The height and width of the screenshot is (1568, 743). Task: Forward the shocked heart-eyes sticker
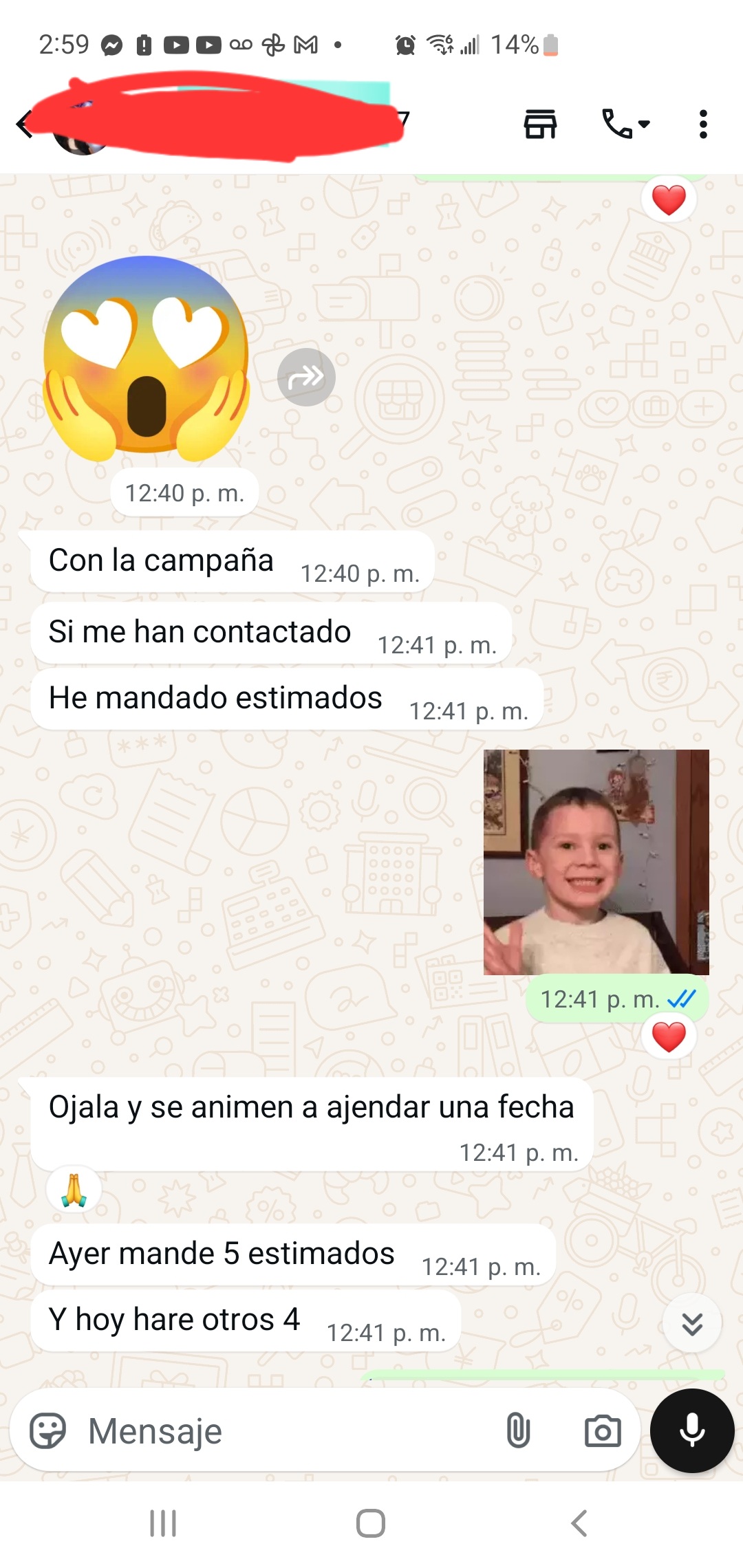coord(306,377)
